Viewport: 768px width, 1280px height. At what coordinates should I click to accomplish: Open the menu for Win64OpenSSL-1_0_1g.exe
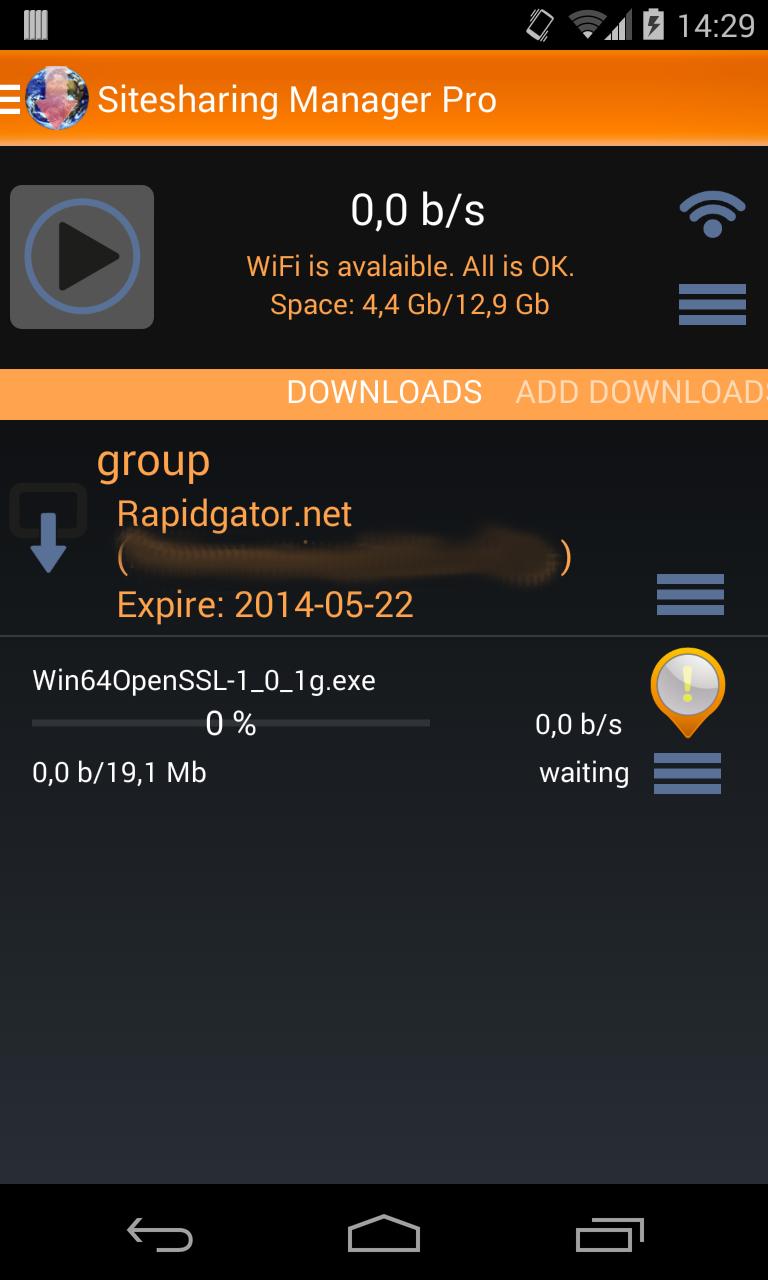[687, 773]
